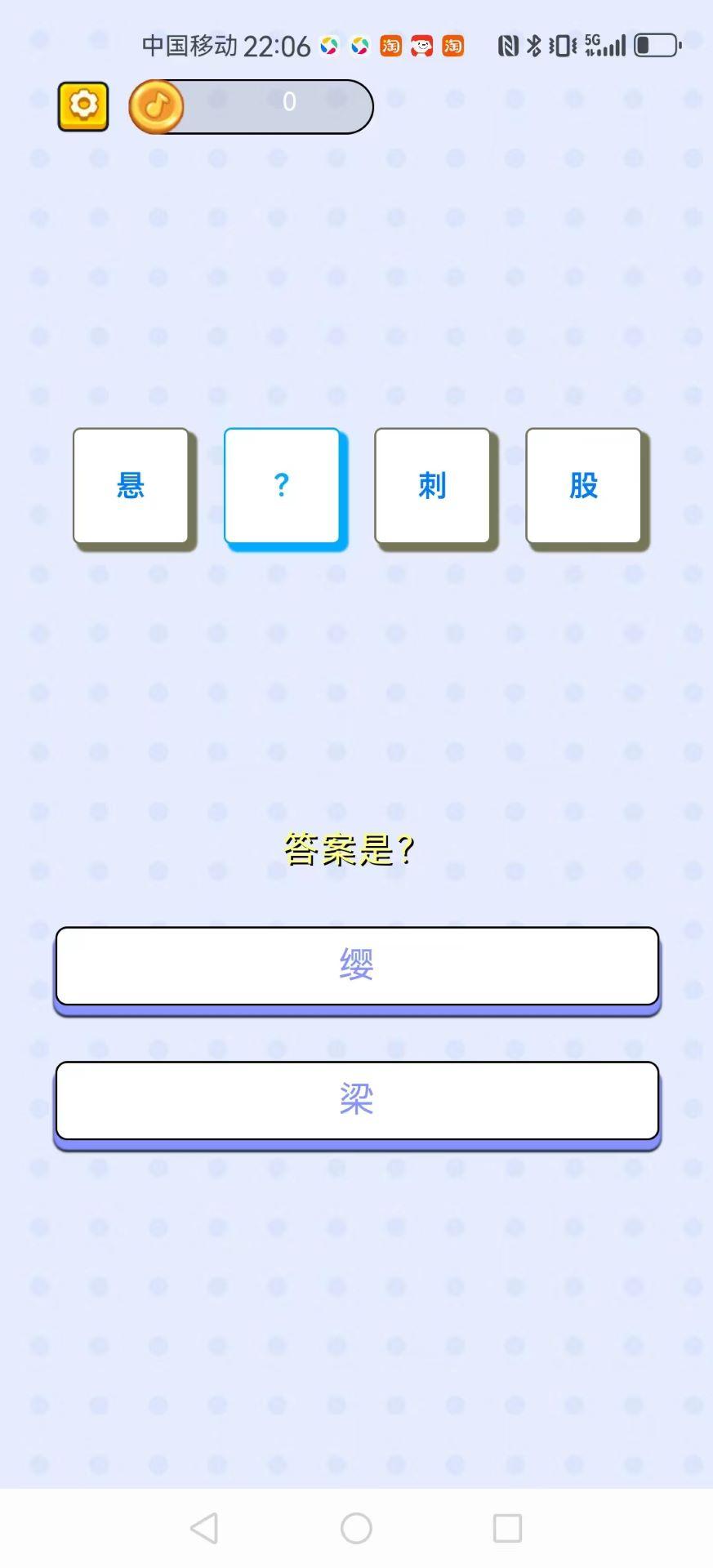The height and width of the screenshot is (1568, 713).
Task: Click the gold coin music icon
Action: [x=158, y=105]
